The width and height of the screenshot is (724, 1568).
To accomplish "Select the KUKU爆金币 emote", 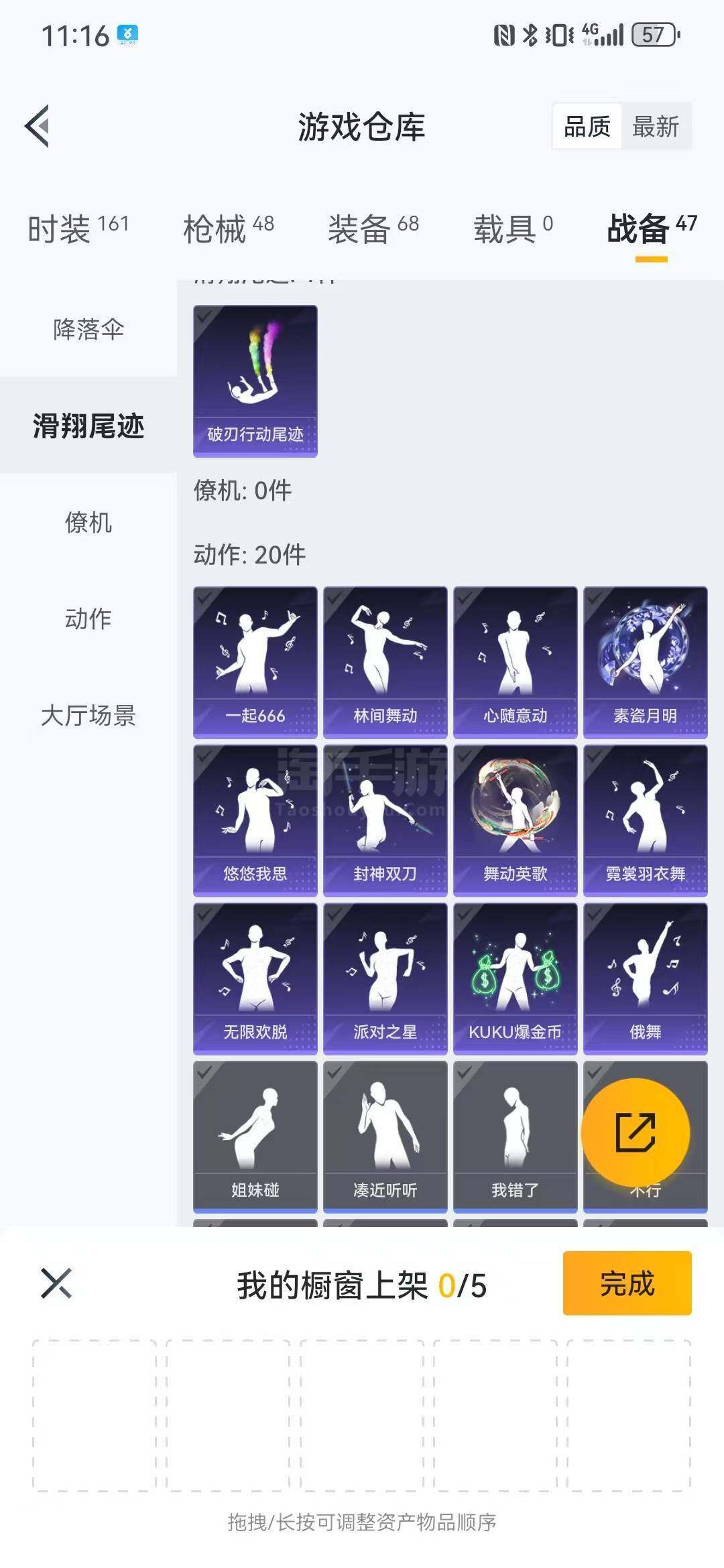I will [x=515, y=978].
